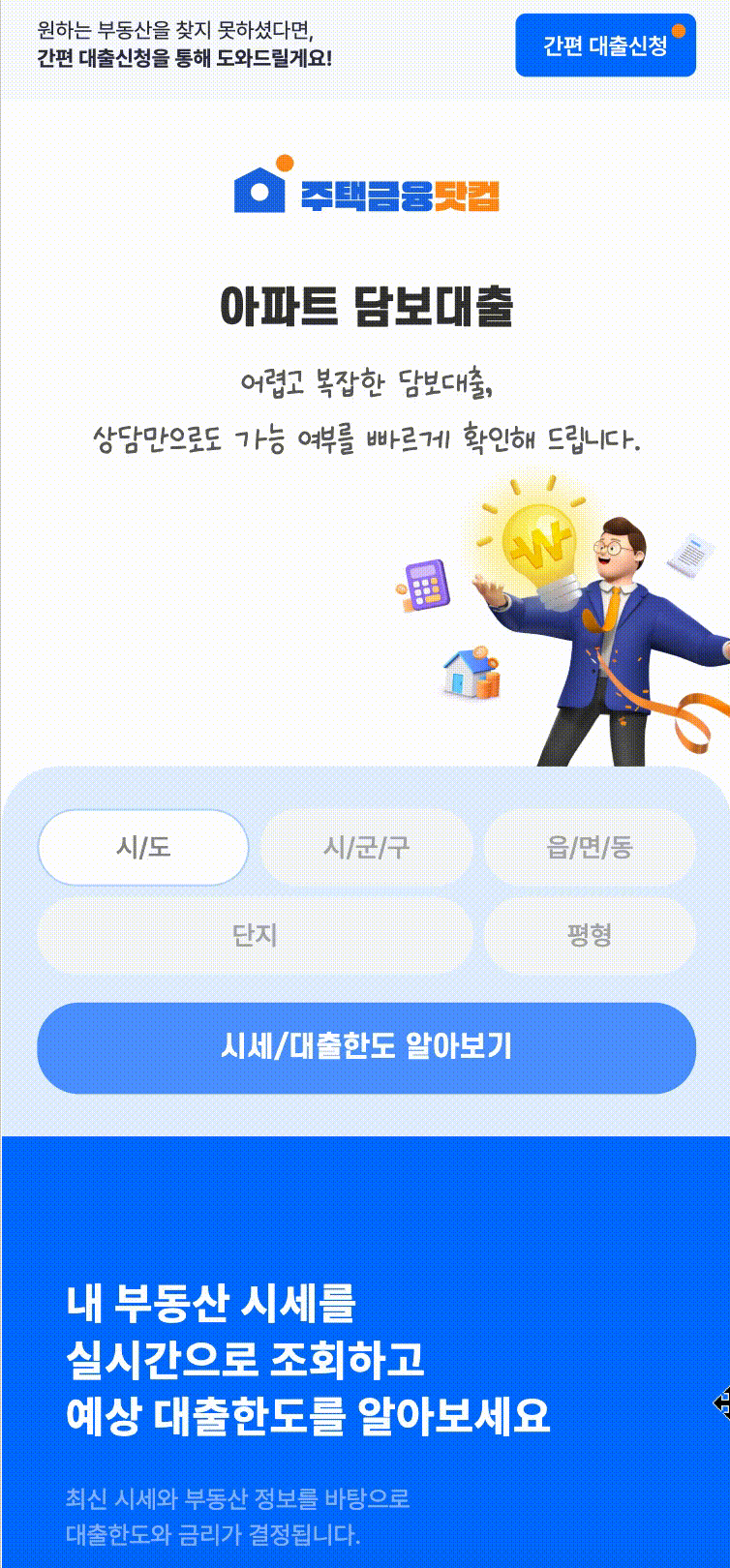The width and height of the screenshot is (730, 1568).
Task: Select the 시/도 region tab
Action: pos(142,847)
